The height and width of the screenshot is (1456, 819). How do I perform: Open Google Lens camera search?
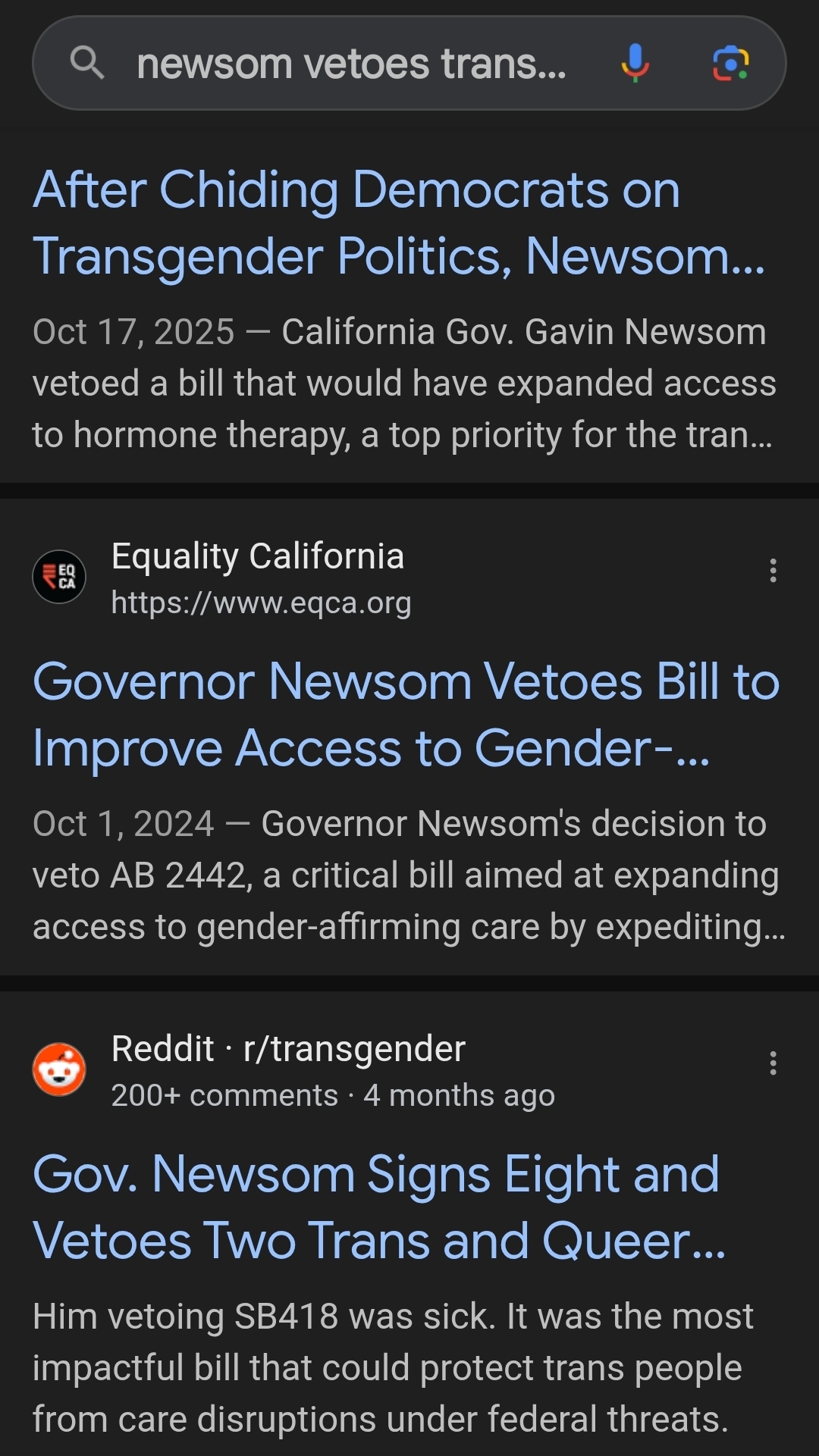point(730,63)
